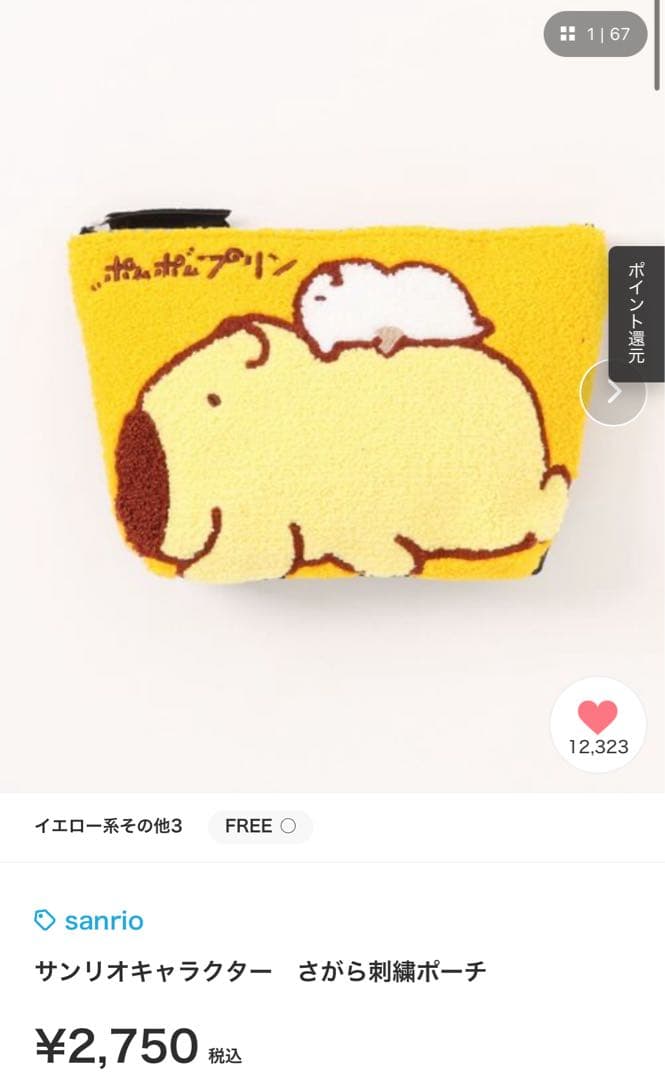
Task: Select the FREE size chip
Action: point(260,826)
